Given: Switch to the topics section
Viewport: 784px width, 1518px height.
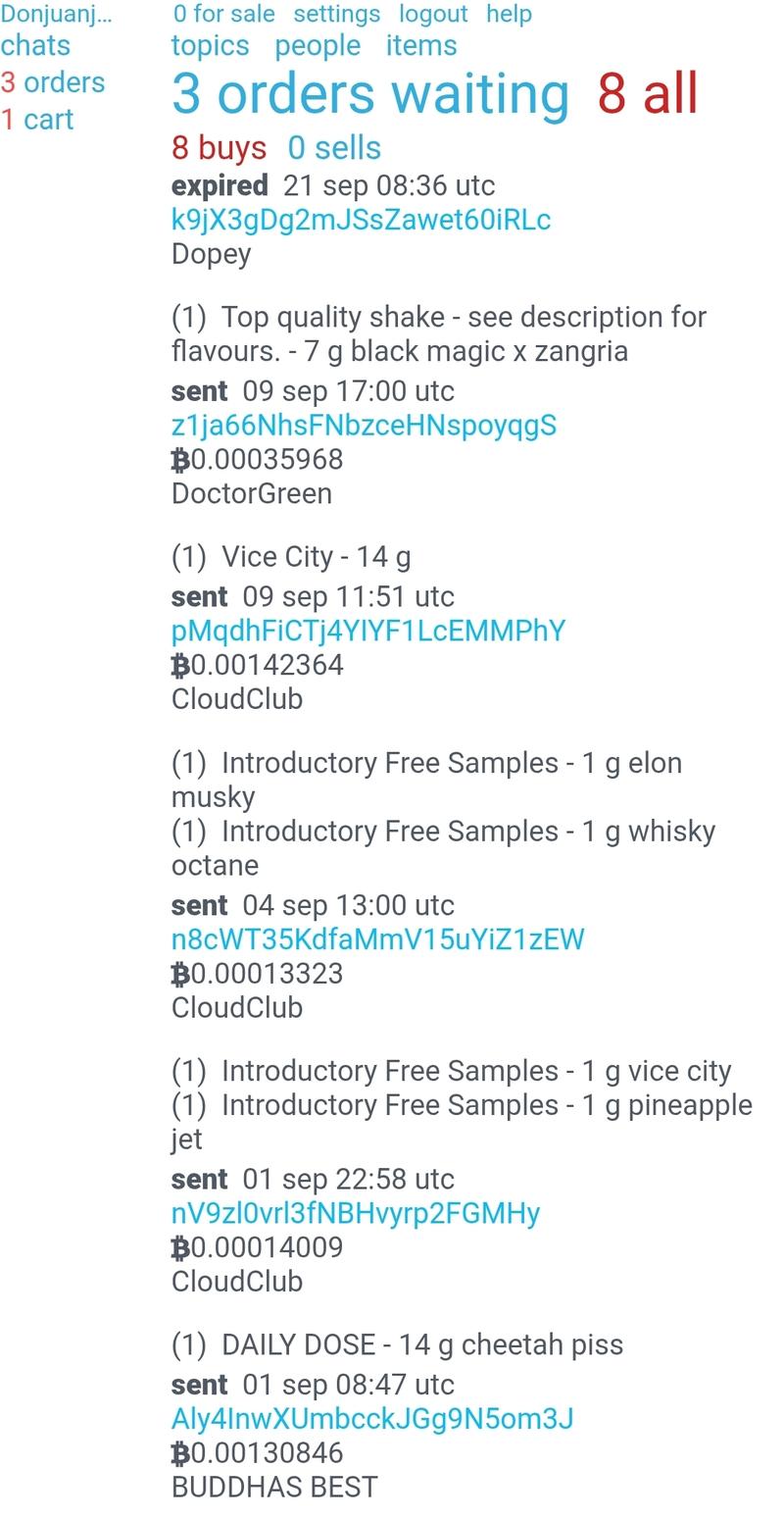Looking at the screenshot, I should click(210, 45).
